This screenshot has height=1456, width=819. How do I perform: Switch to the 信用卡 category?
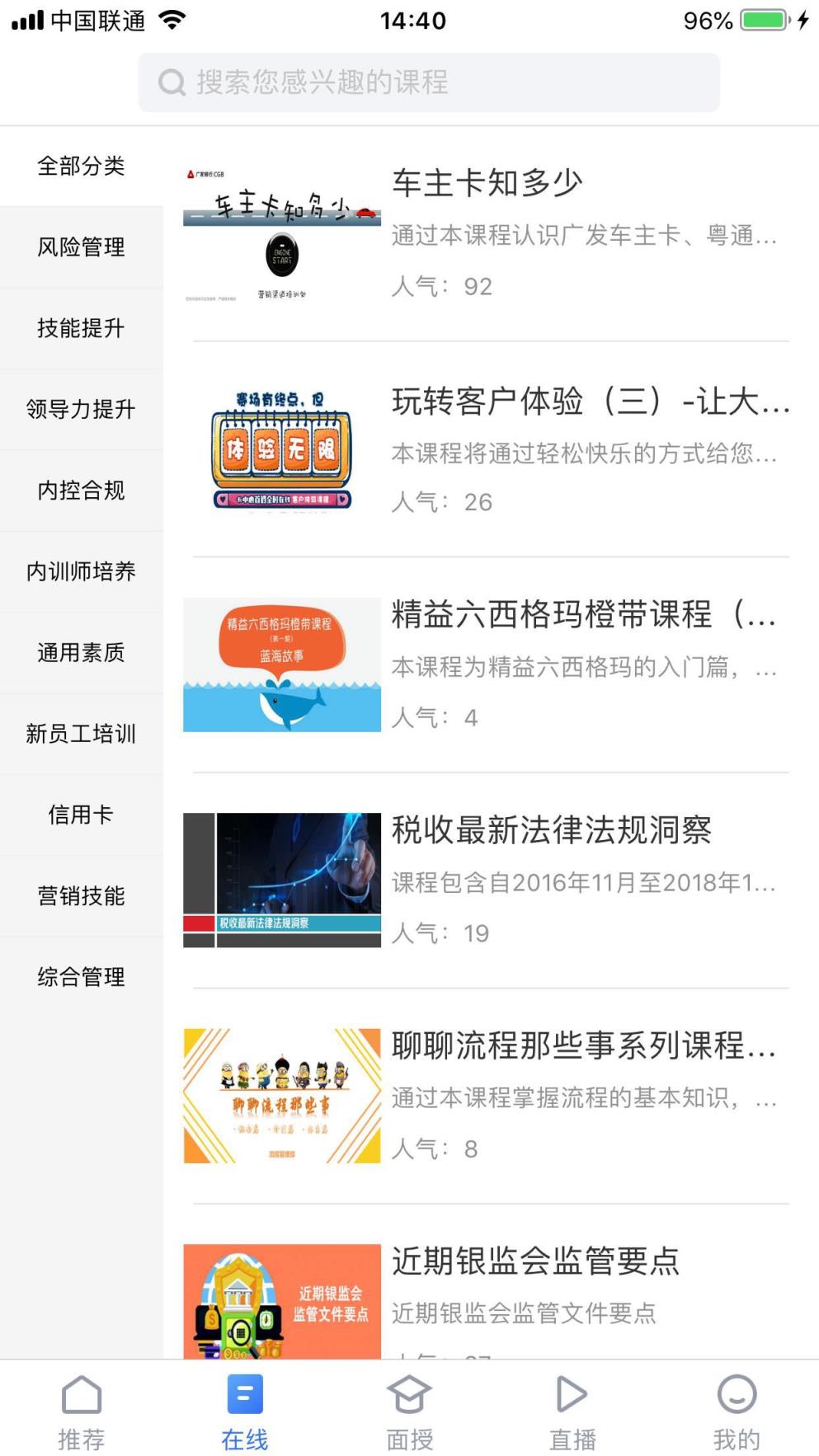click(x=81, y=815)
